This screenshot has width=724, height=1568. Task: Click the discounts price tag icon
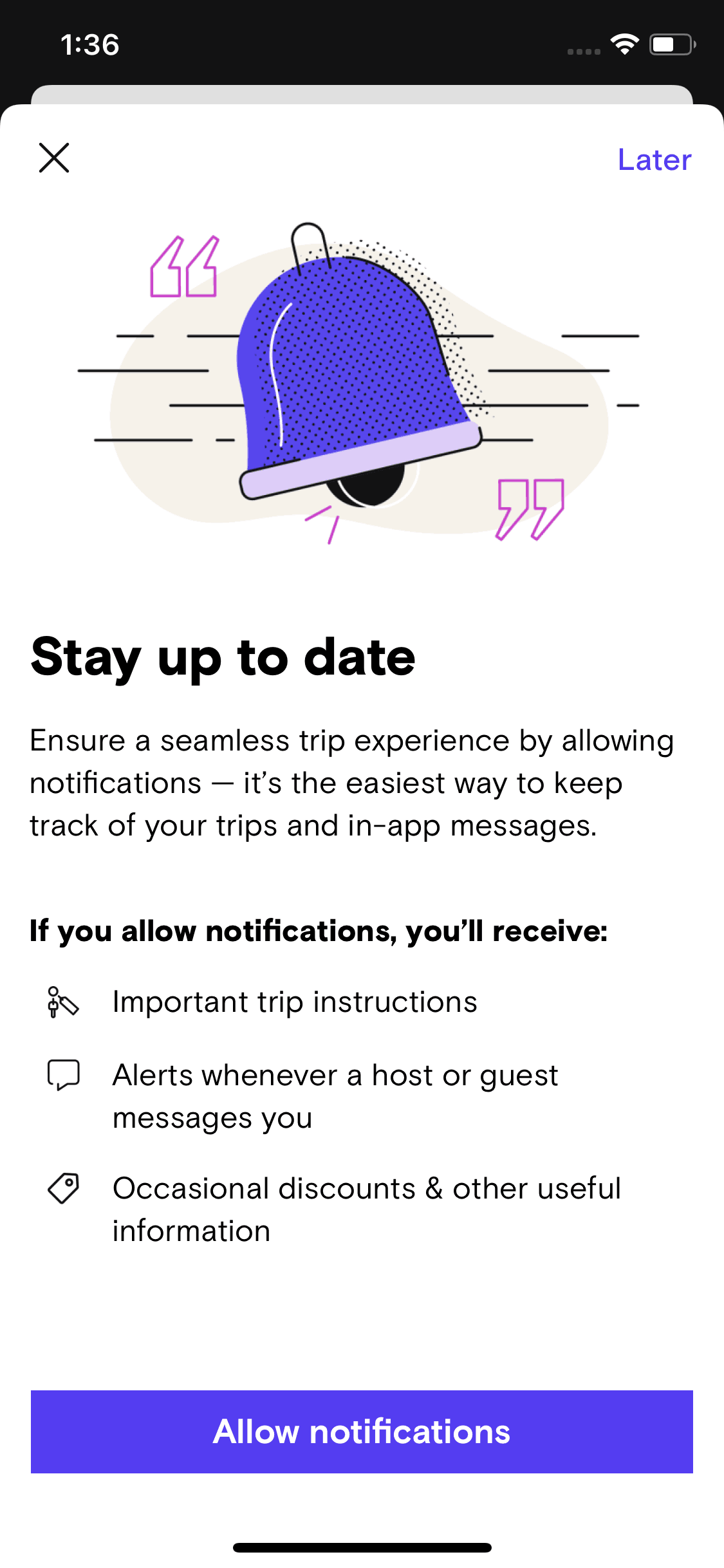click(x=63, y=1188)
